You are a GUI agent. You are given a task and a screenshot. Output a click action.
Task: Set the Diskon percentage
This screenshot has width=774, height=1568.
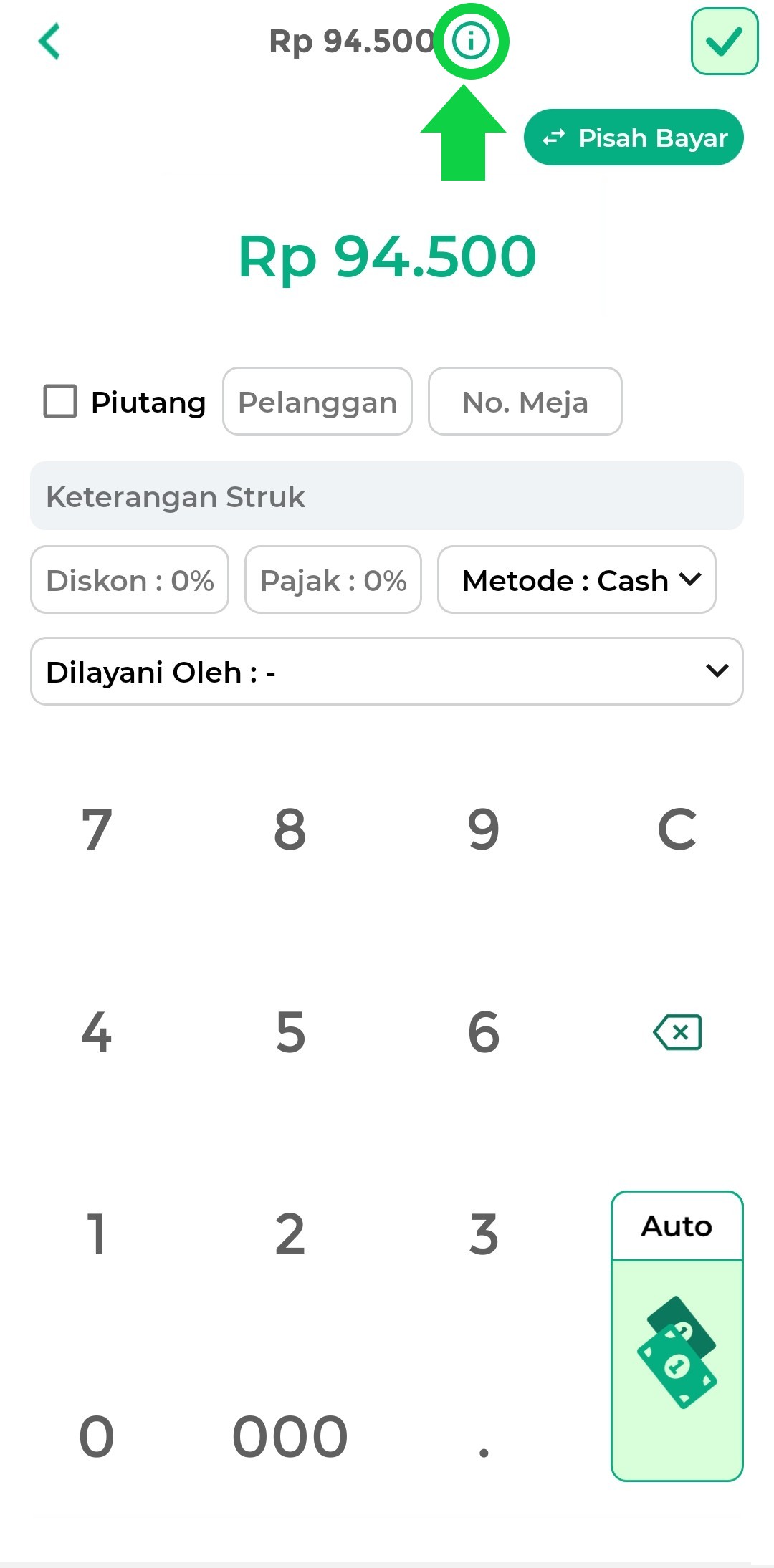click(x=130, y=580)
